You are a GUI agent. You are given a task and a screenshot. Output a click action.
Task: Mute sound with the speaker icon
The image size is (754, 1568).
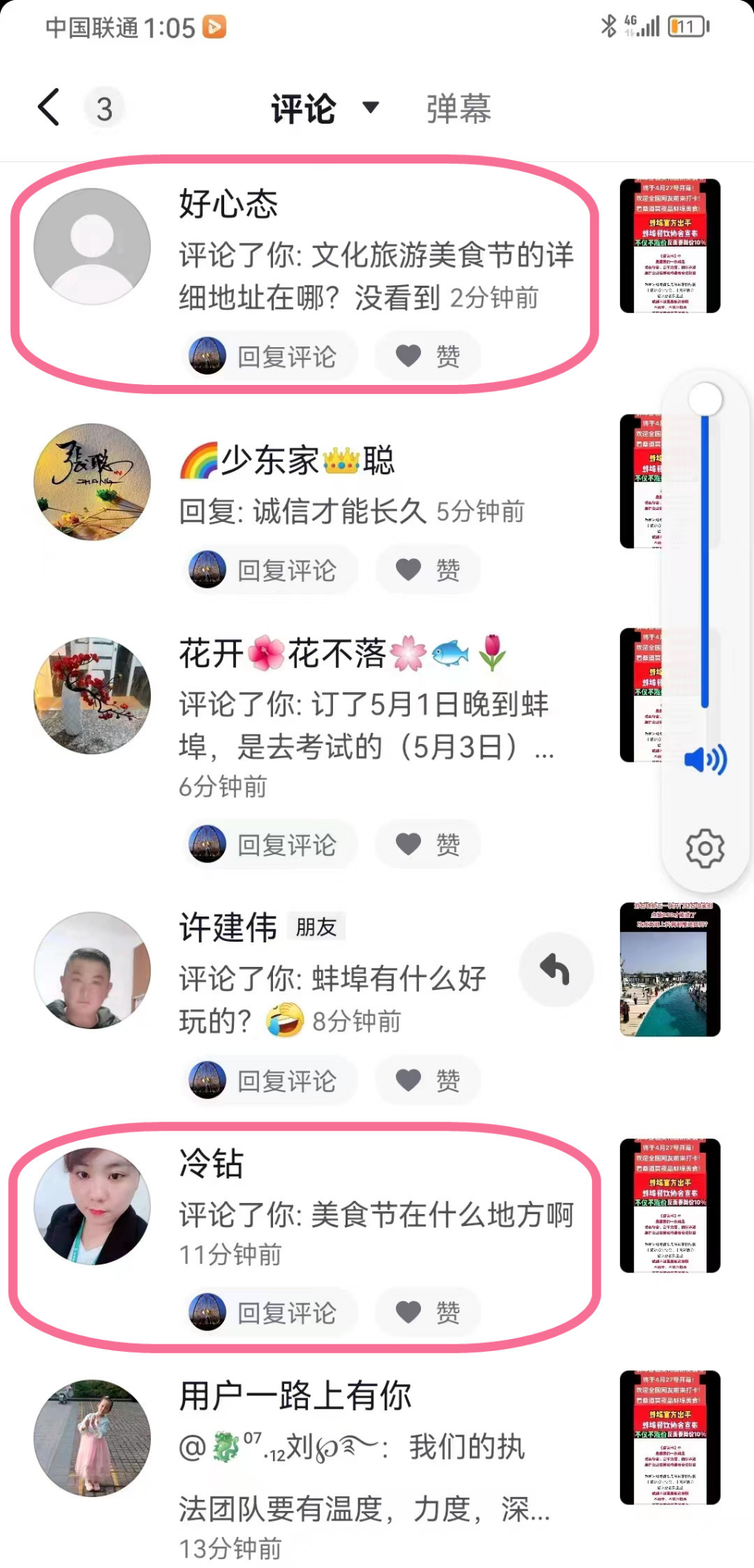704,760
